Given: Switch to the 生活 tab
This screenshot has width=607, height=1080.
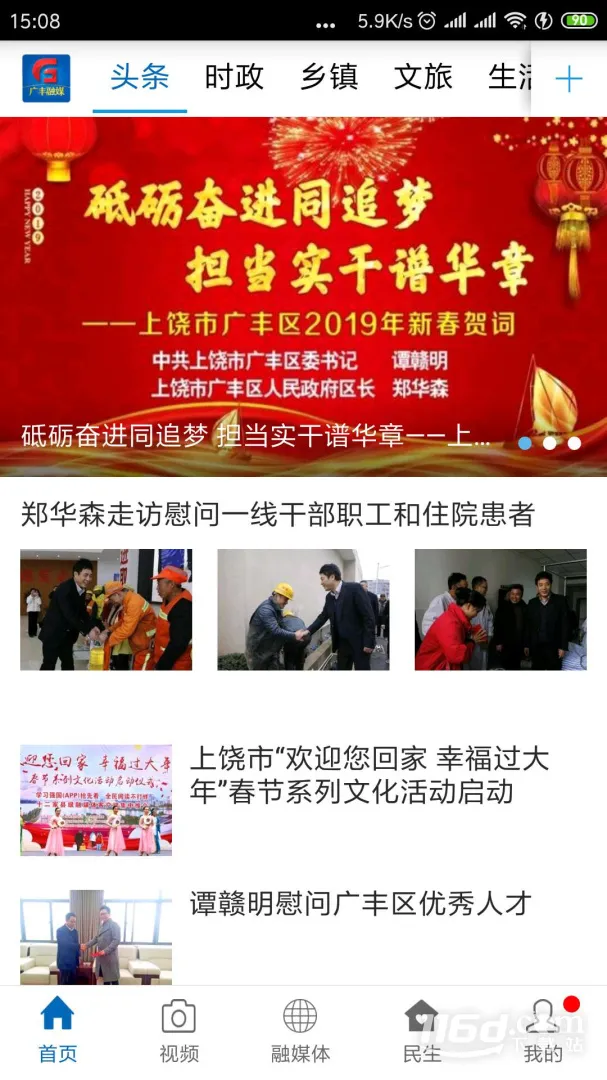Looking at the screenshot, I should click(510, 78).
